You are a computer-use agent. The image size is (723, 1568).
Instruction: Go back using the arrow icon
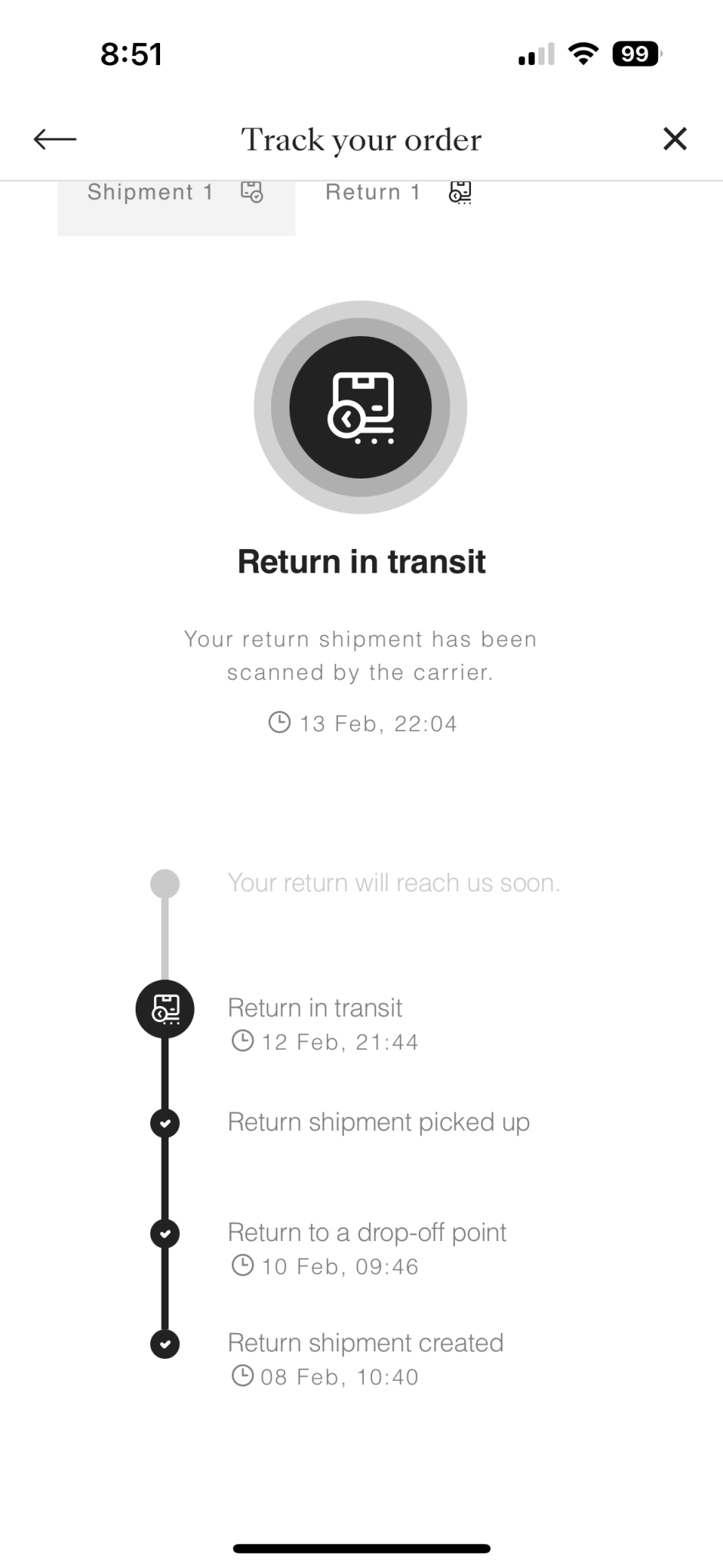pyautogui.click(x=55, y=139)
